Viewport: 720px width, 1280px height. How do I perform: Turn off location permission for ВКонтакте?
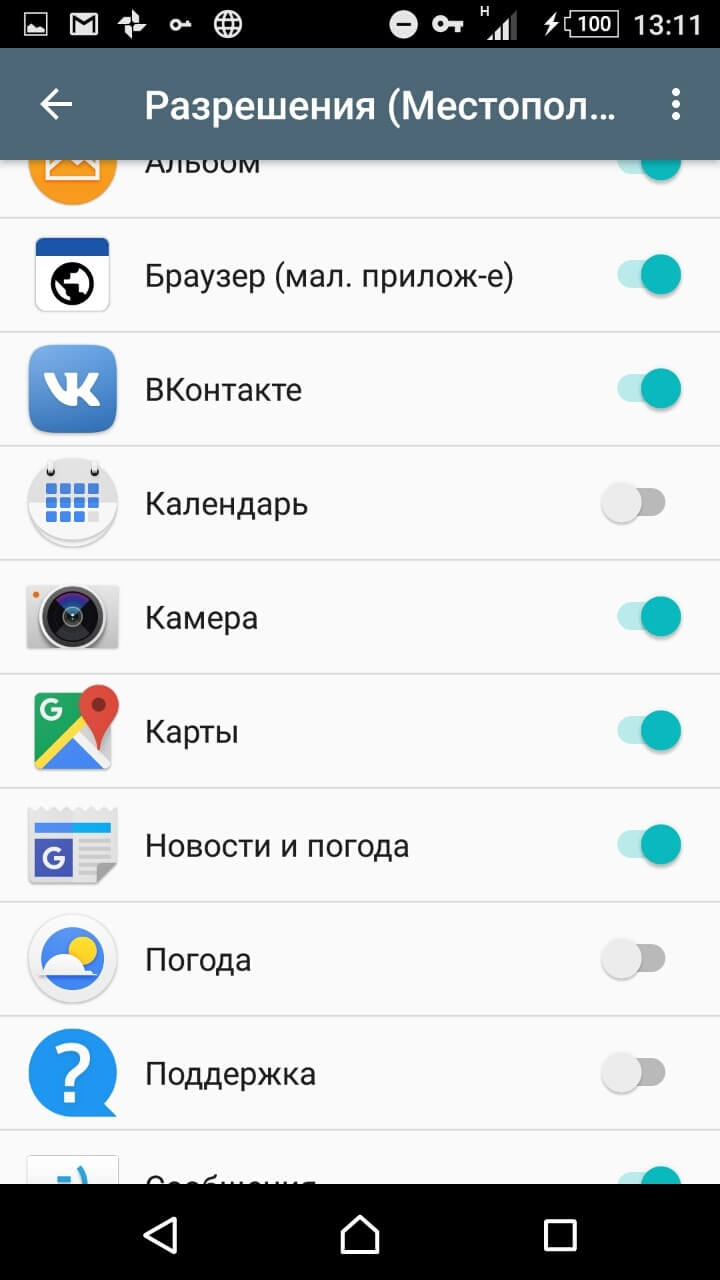649,388
